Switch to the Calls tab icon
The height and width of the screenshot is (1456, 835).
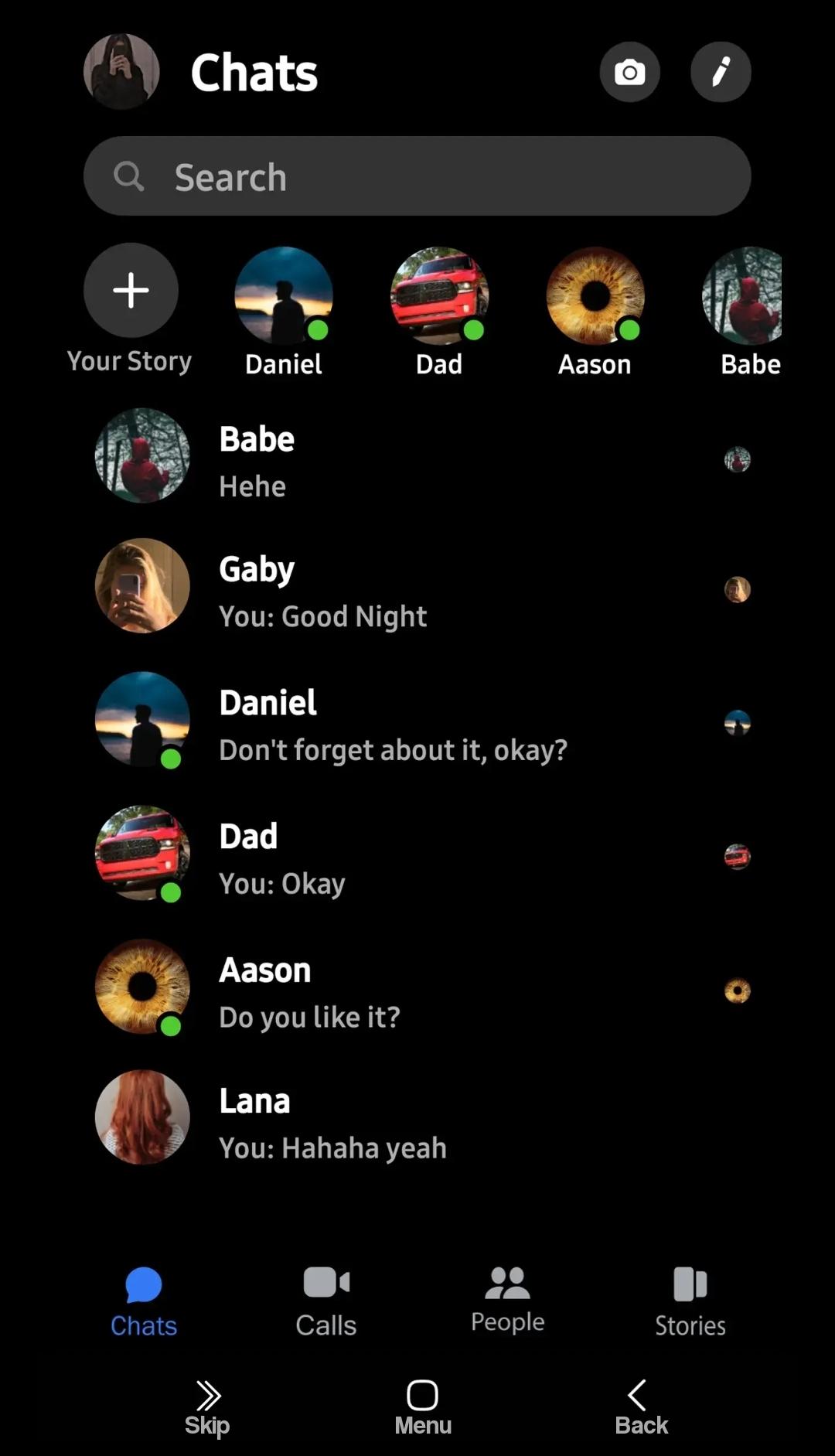(325, 1284)
